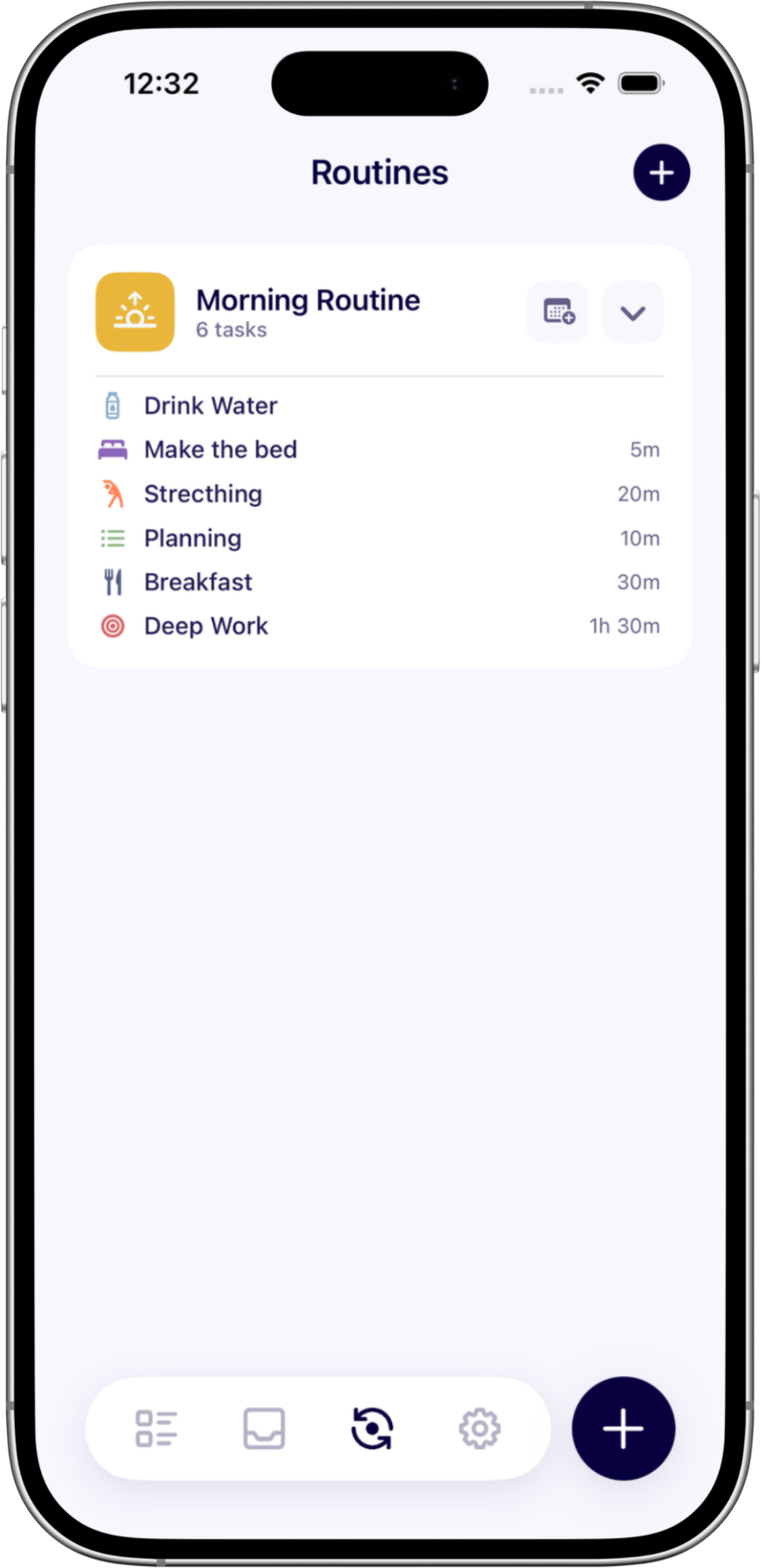Open the Planning task
The width and height of the screenshot is (761, 1568).
tap(193, 538)
